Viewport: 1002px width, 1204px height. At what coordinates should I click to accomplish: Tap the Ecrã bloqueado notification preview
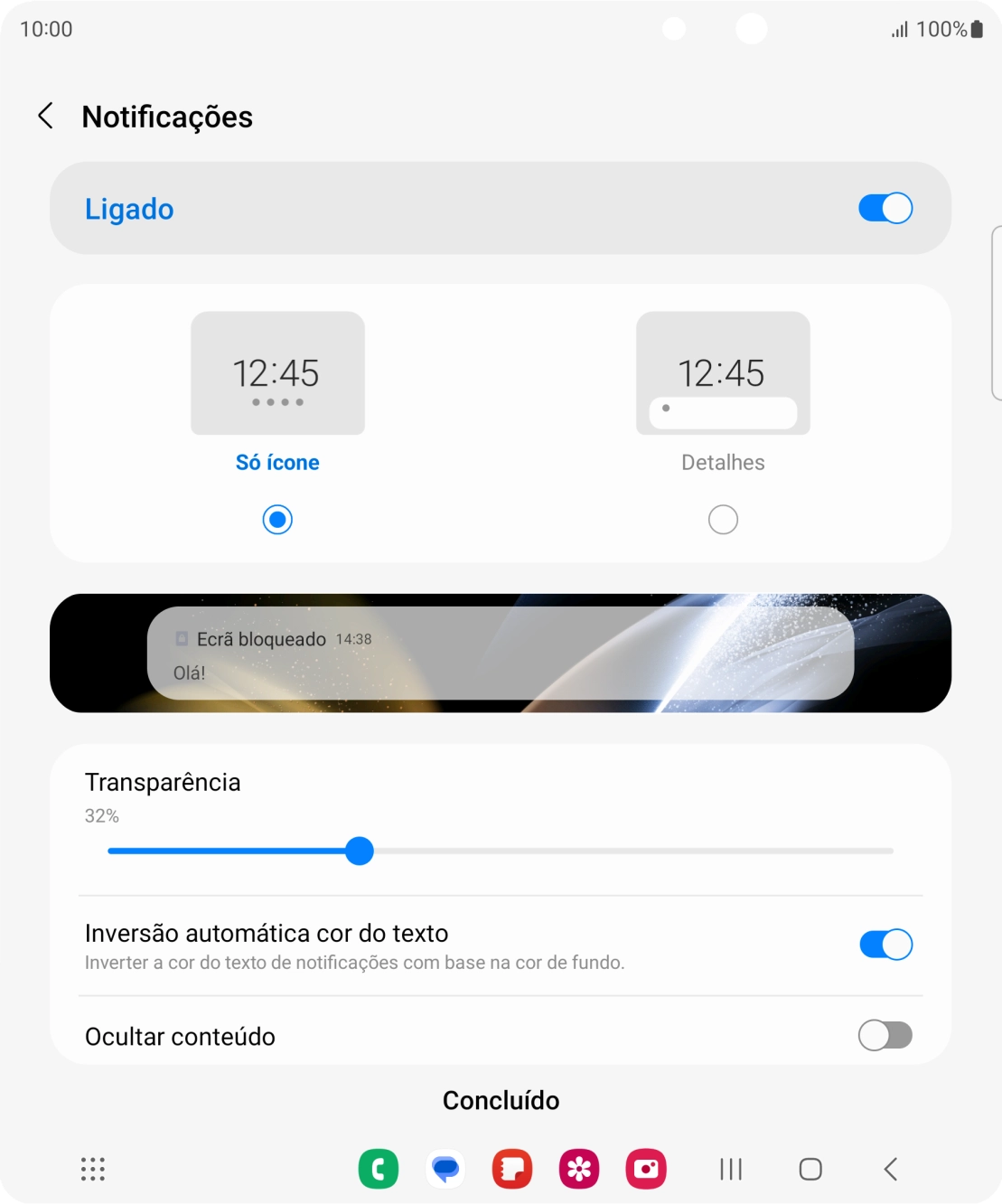pos(501,653)
